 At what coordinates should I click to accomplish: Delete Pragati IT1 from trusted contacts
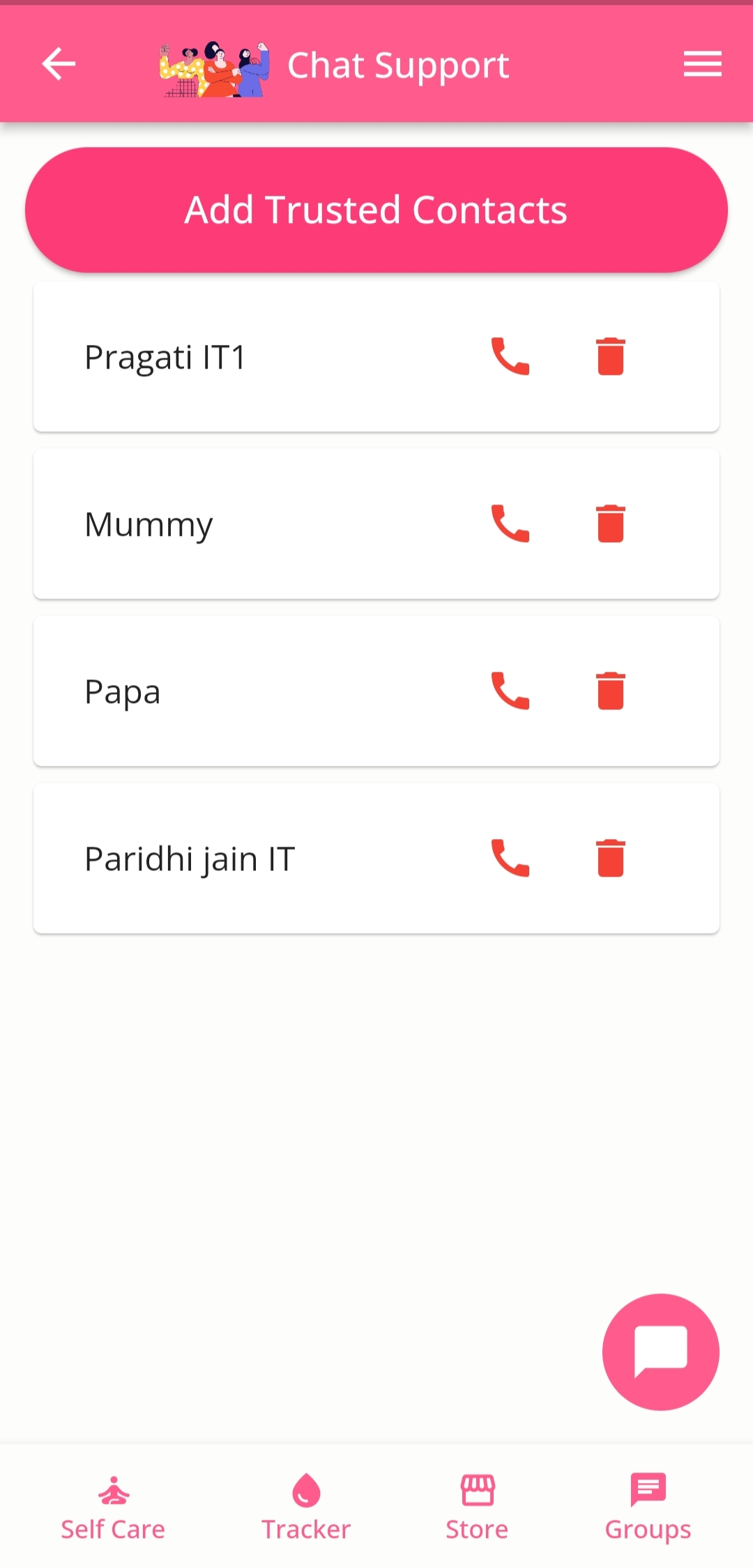pyautogui.click(x=611, y=356)
